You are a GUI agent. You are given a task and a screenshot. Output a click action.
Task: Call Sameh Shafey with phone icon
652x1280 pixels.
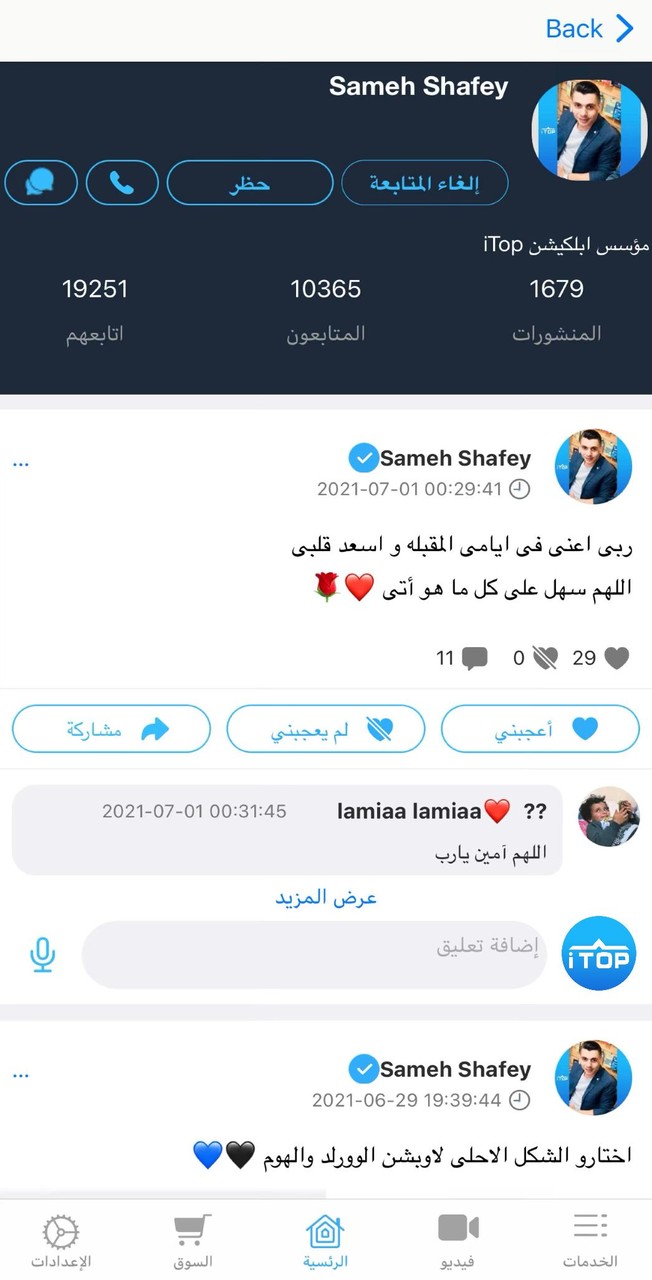(122, 183)
